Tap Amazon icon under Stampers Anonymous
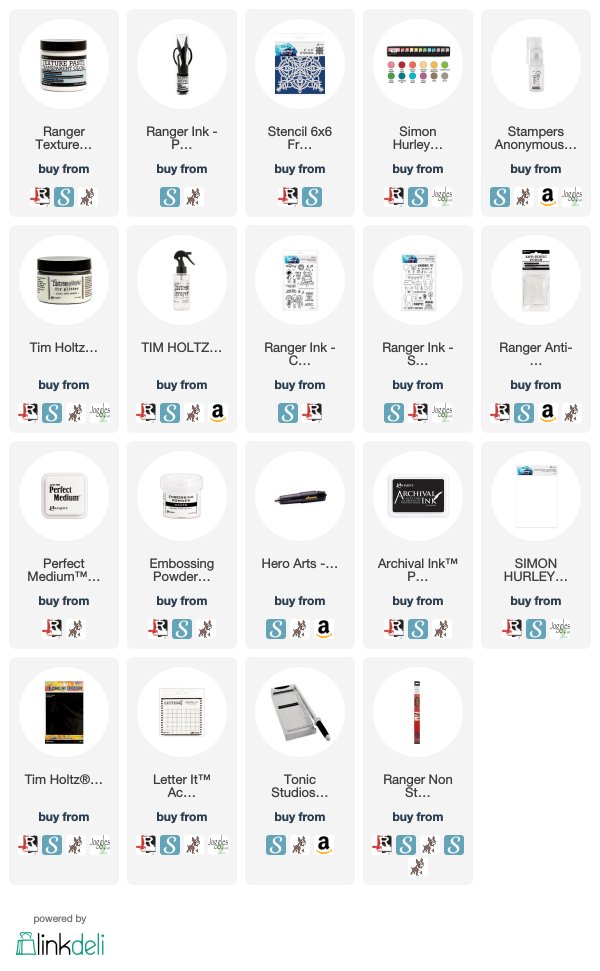This screenshot has height=971, width=600. [547, 197]
